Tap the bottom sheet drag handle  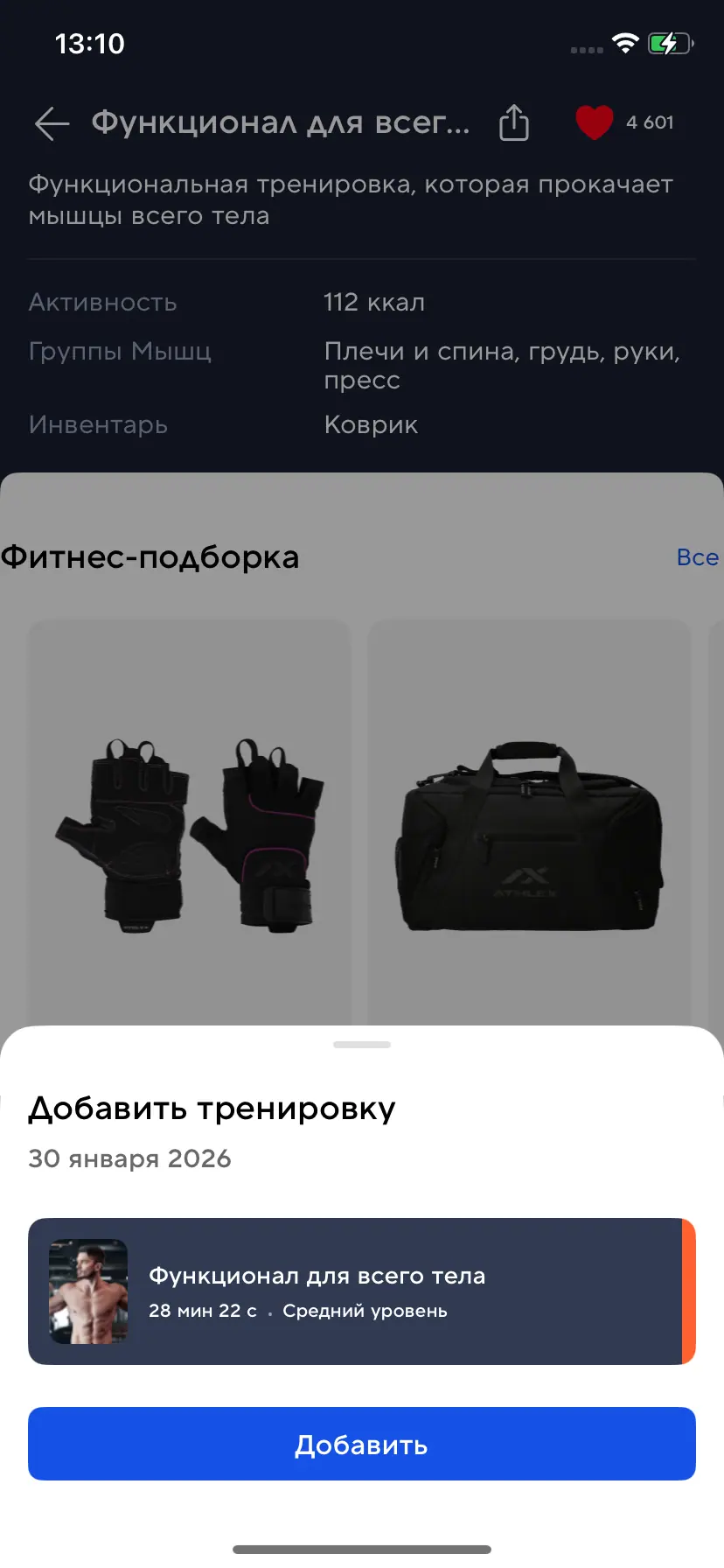click(361, 1045)
